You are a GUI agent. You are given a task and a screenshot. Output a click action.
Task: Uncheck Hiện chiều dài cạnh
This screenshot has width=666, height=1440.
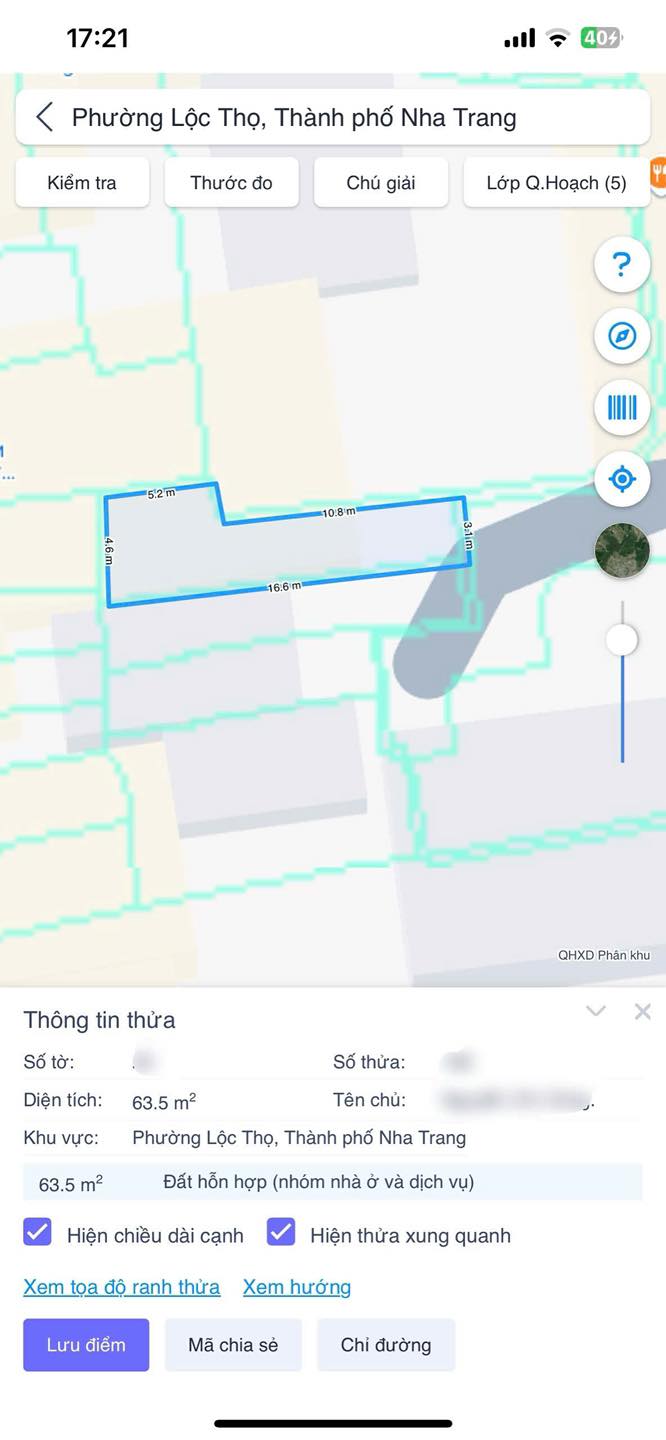37,1233
